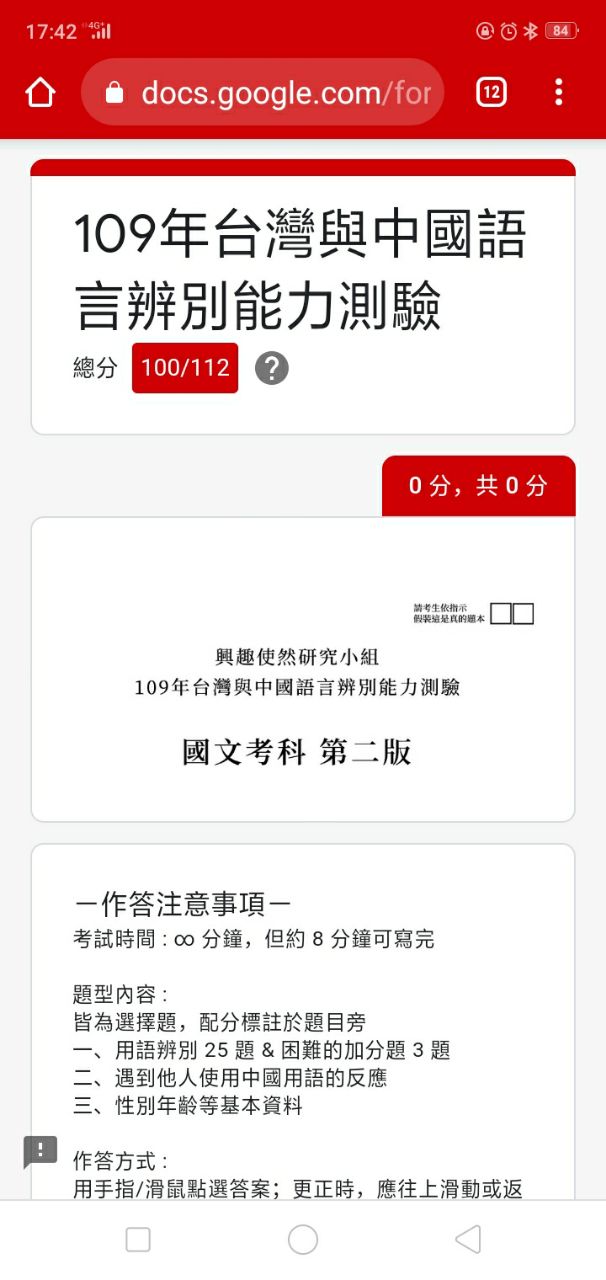The width and height of the screenshot is (606, 1280).
Task: Tap the system back button
Action: click(467, 1240)
